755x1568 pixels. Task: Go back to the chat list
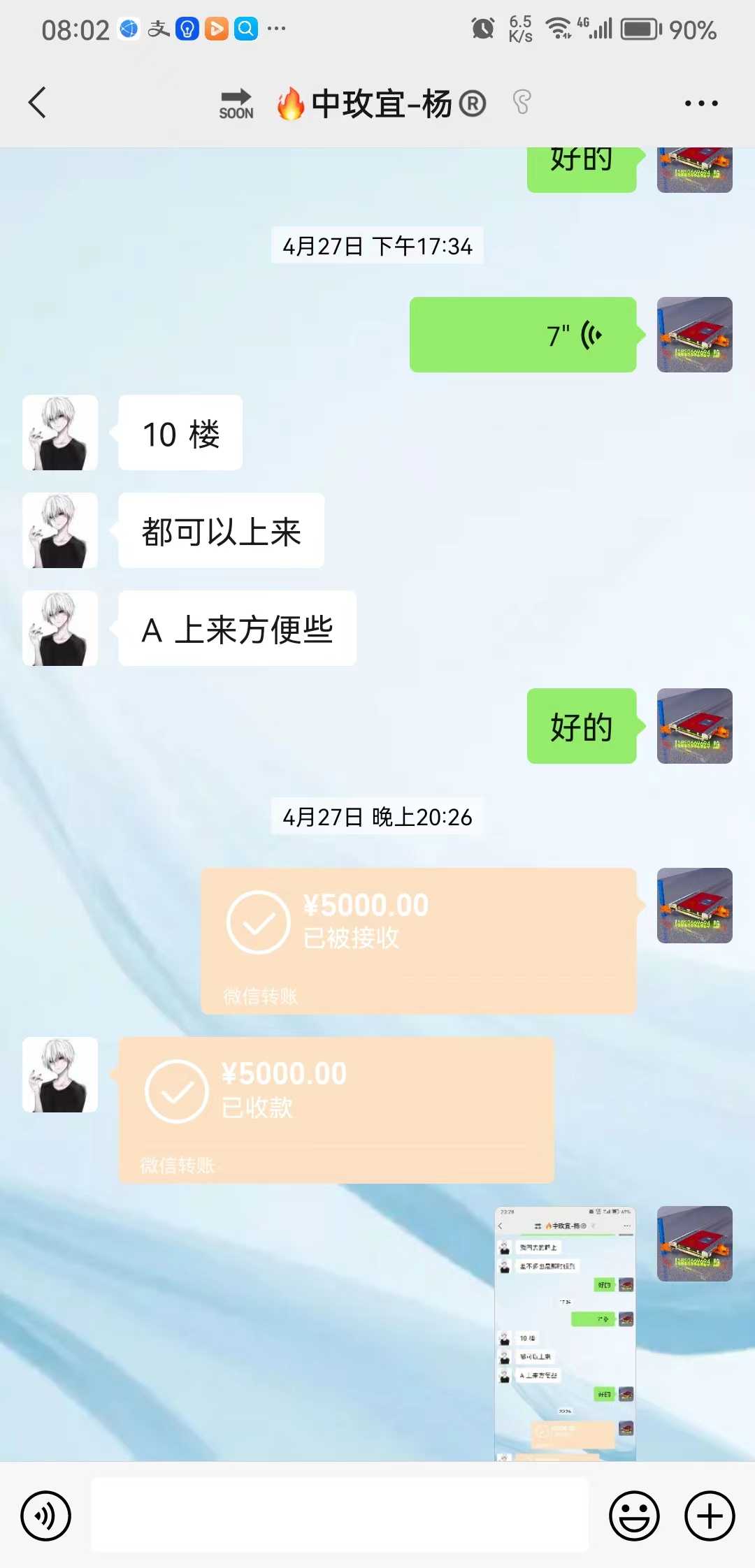point(38,103)
